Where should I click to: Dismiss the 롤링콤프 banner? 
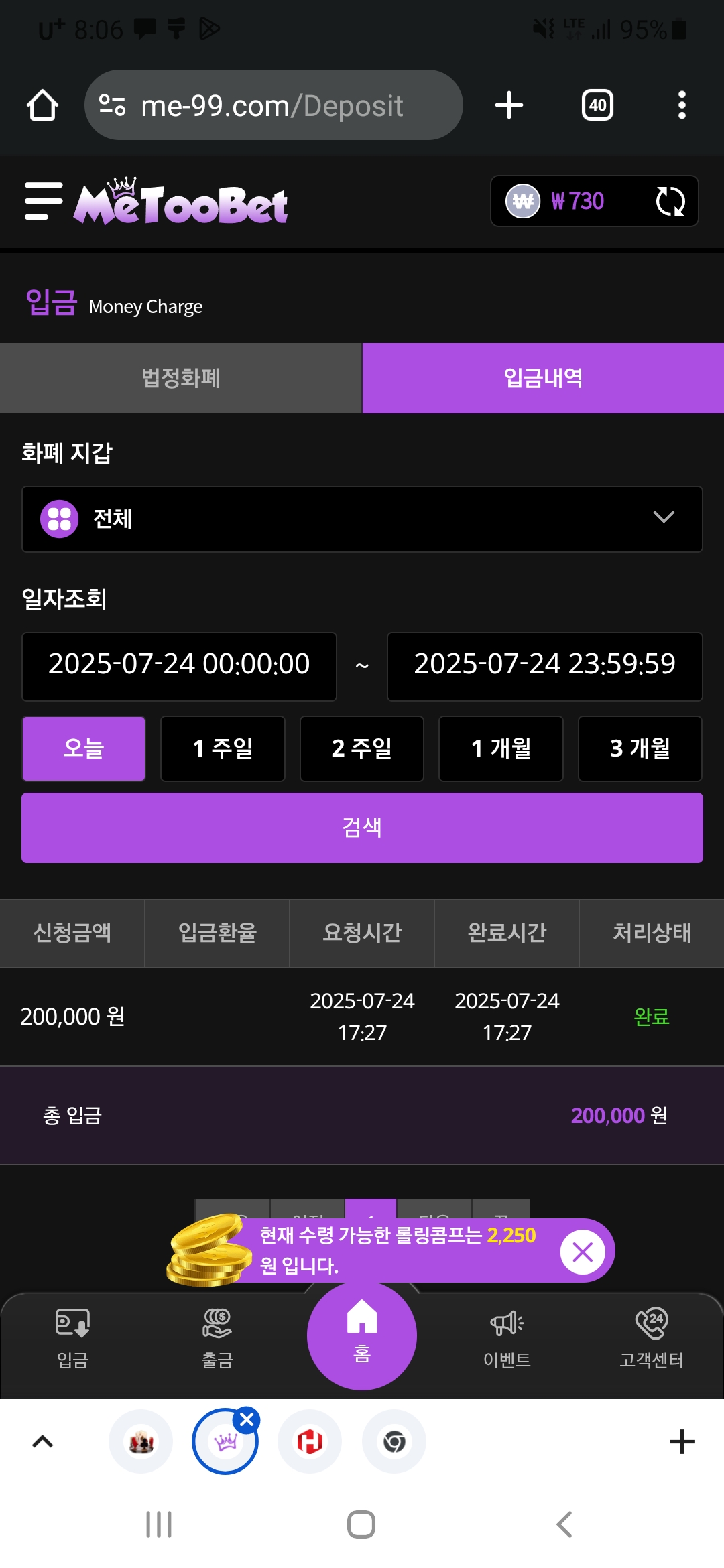click(x=582, y=1251)
